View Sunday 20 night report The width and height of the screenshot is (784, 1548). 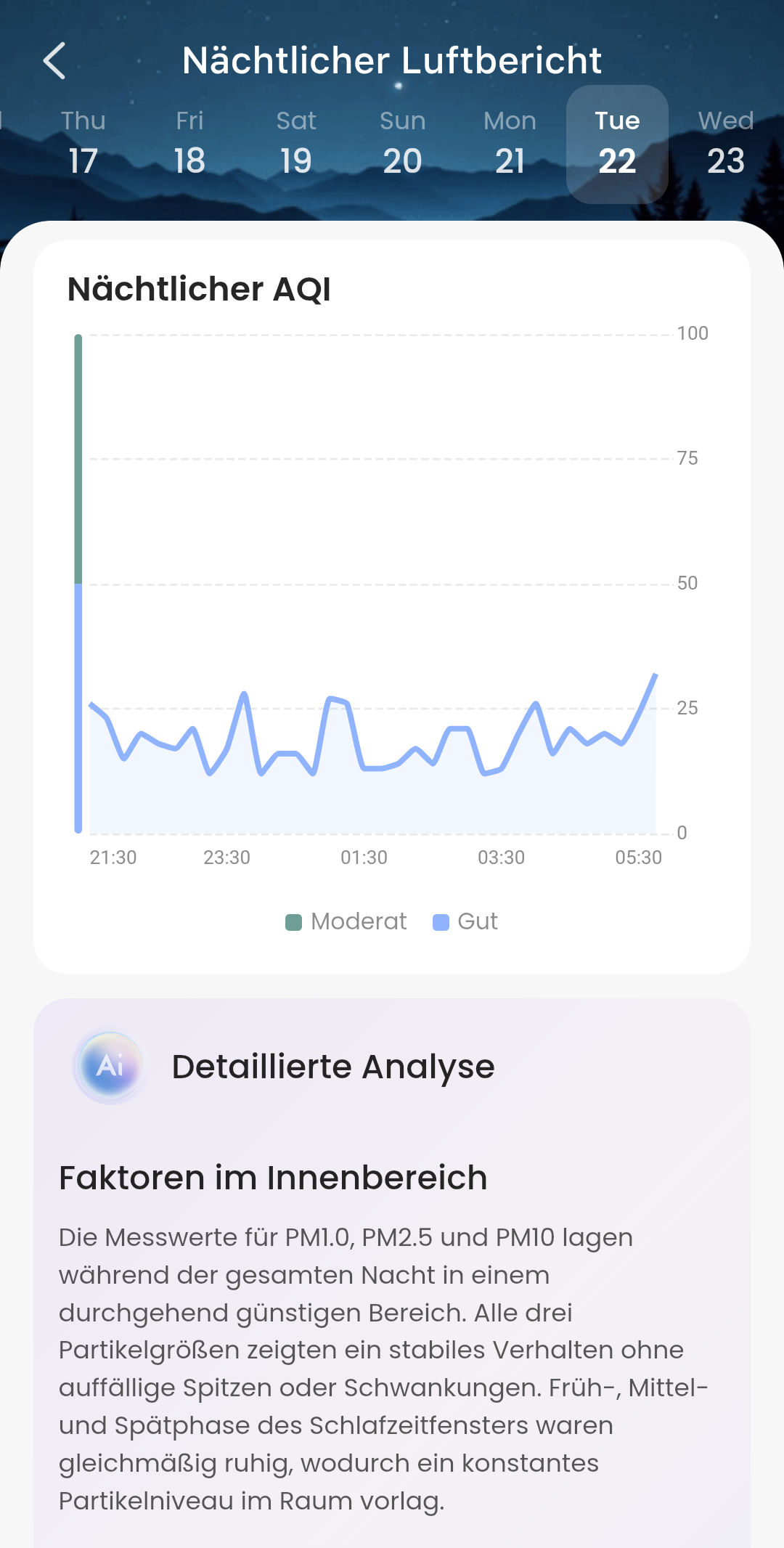403,144
